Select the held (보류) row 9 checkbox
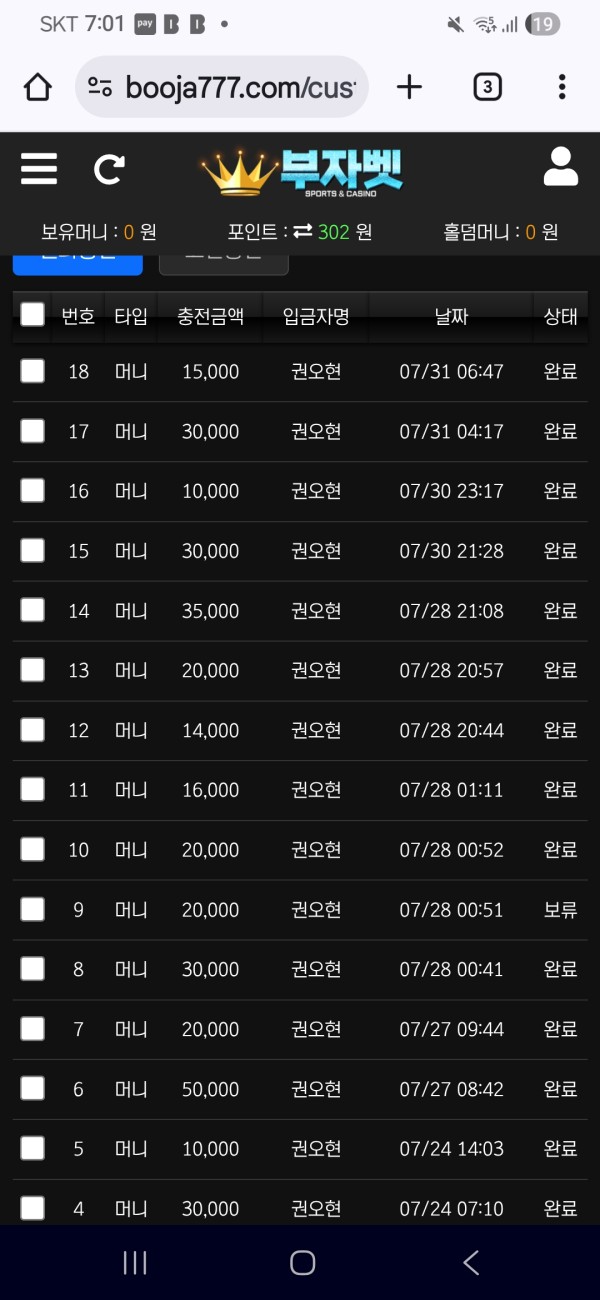The width and height of the screenshot is (600, 1300). pyautogui.click(x=33, y=909)
